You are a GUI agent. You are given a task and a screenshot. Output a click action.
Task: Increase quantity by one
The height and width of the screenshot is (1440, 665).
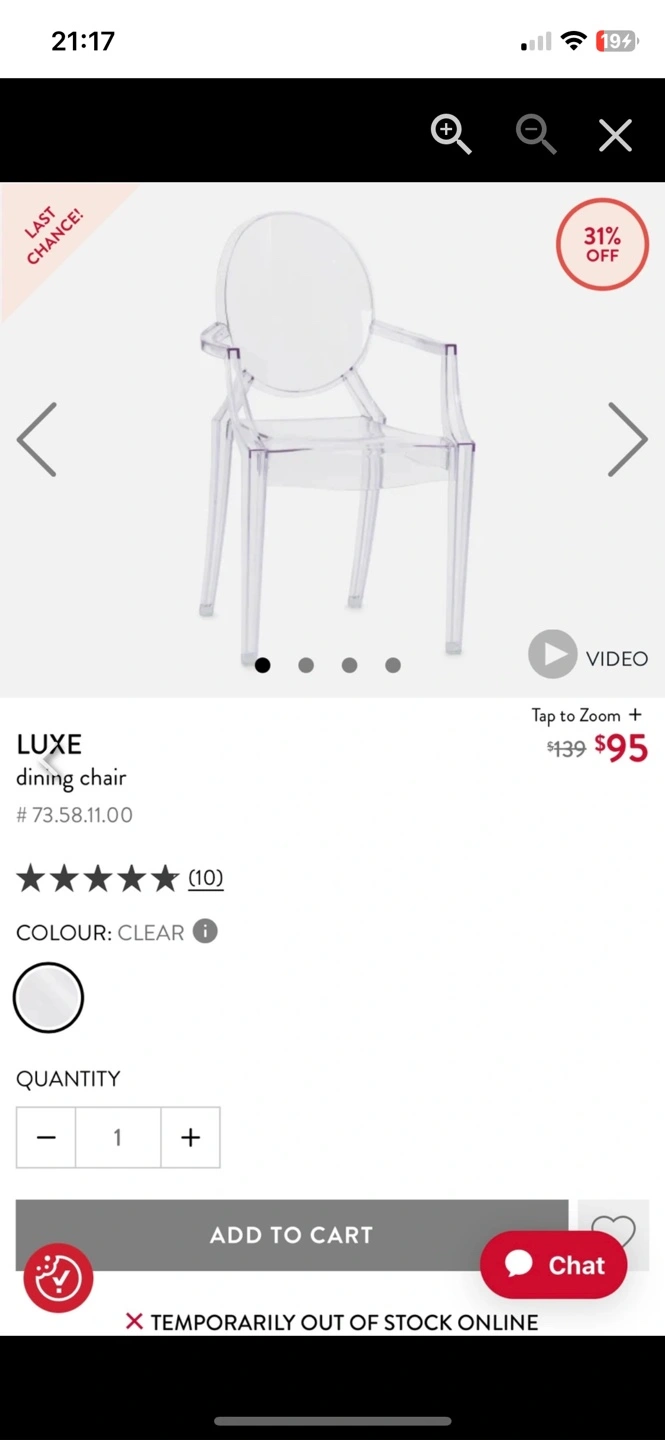(190, 1137)
